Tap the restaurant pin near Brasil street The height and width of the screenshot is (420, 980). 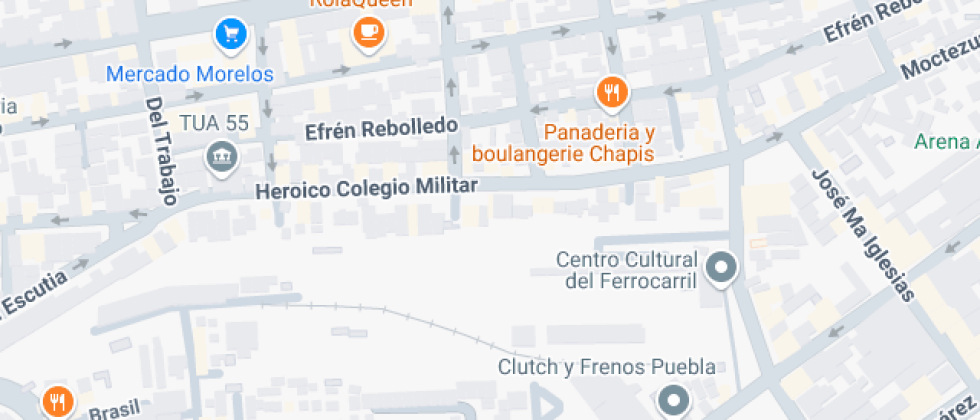pos(59,402)
